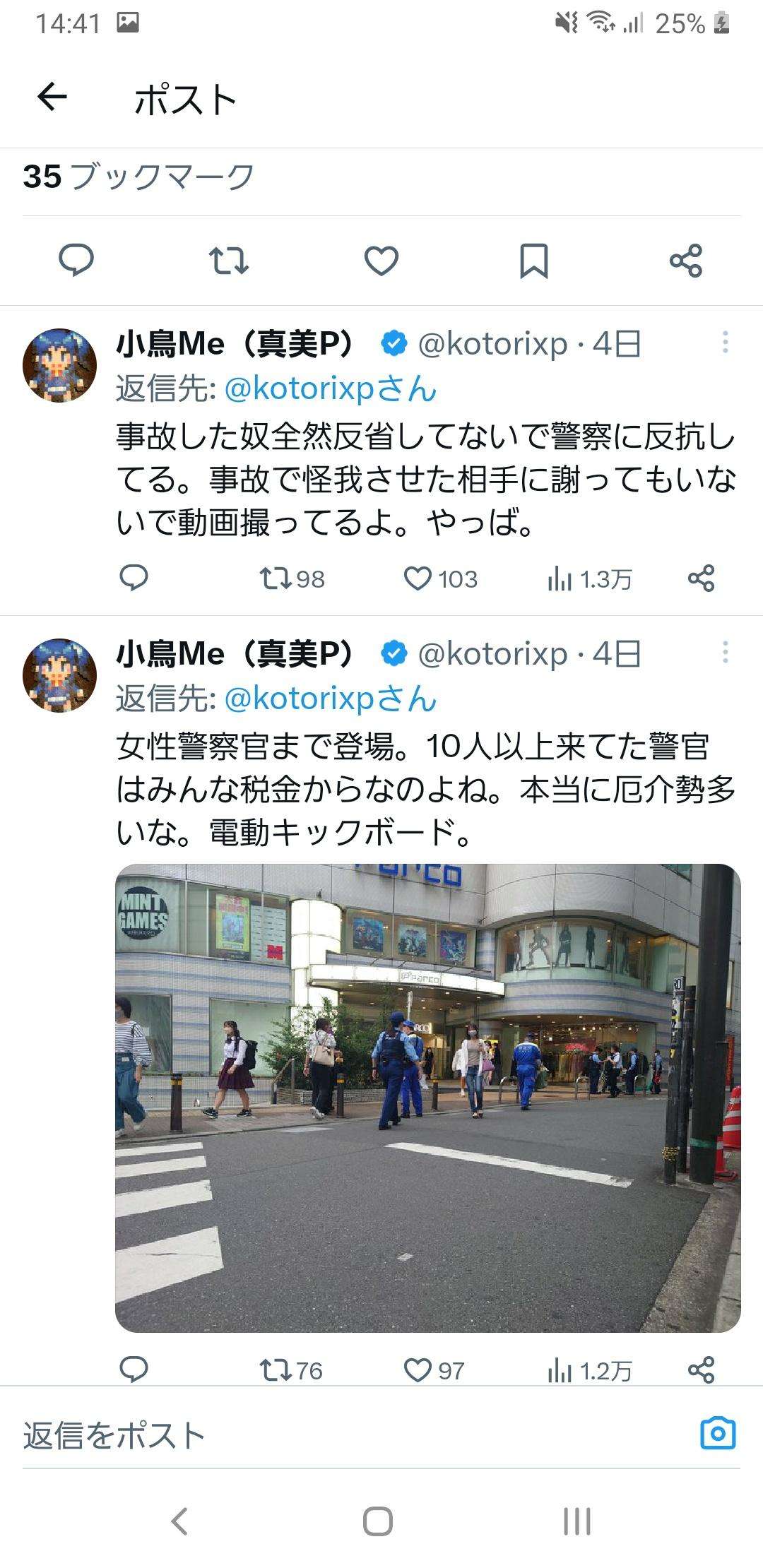The height and width of the screenshot is (1568, 763).
Task: Open the PARCO street photo
Action: (x=427, y=1097)
